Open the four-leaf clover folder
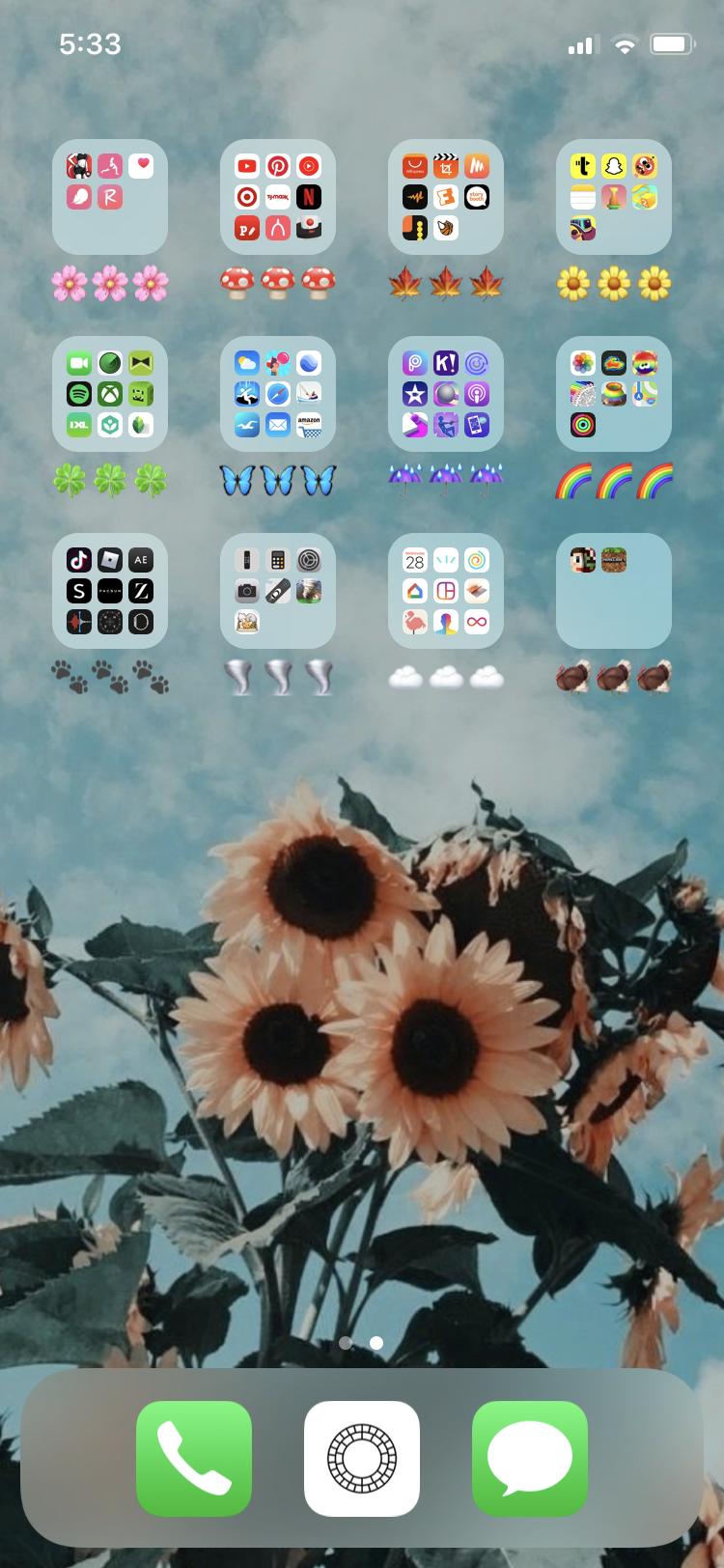724x1568 pixels. click(x=110, y=394)
